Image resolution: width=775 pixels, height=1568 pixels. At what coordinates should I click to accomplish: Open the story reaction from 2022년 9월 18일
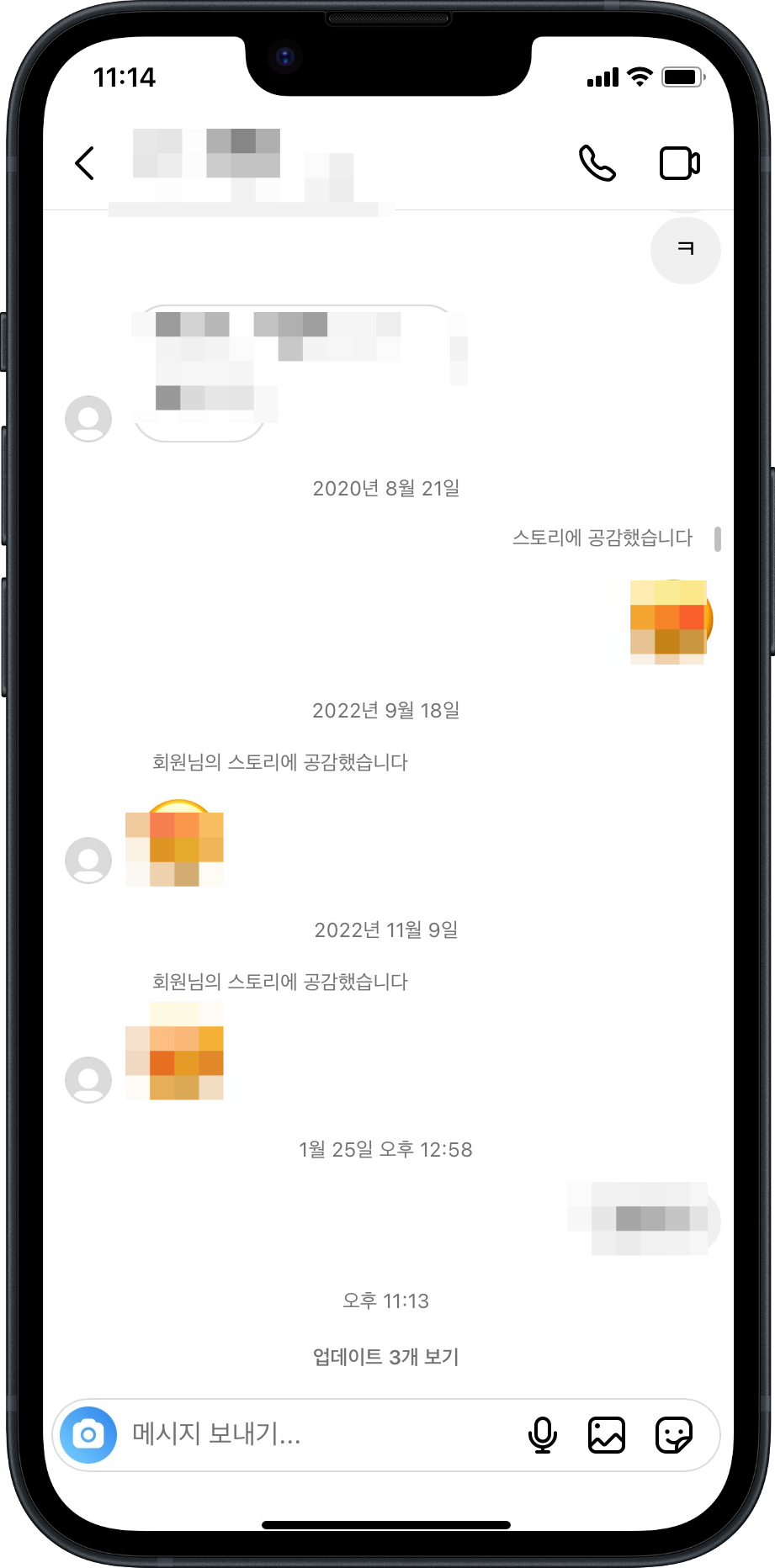click(174, 843)
